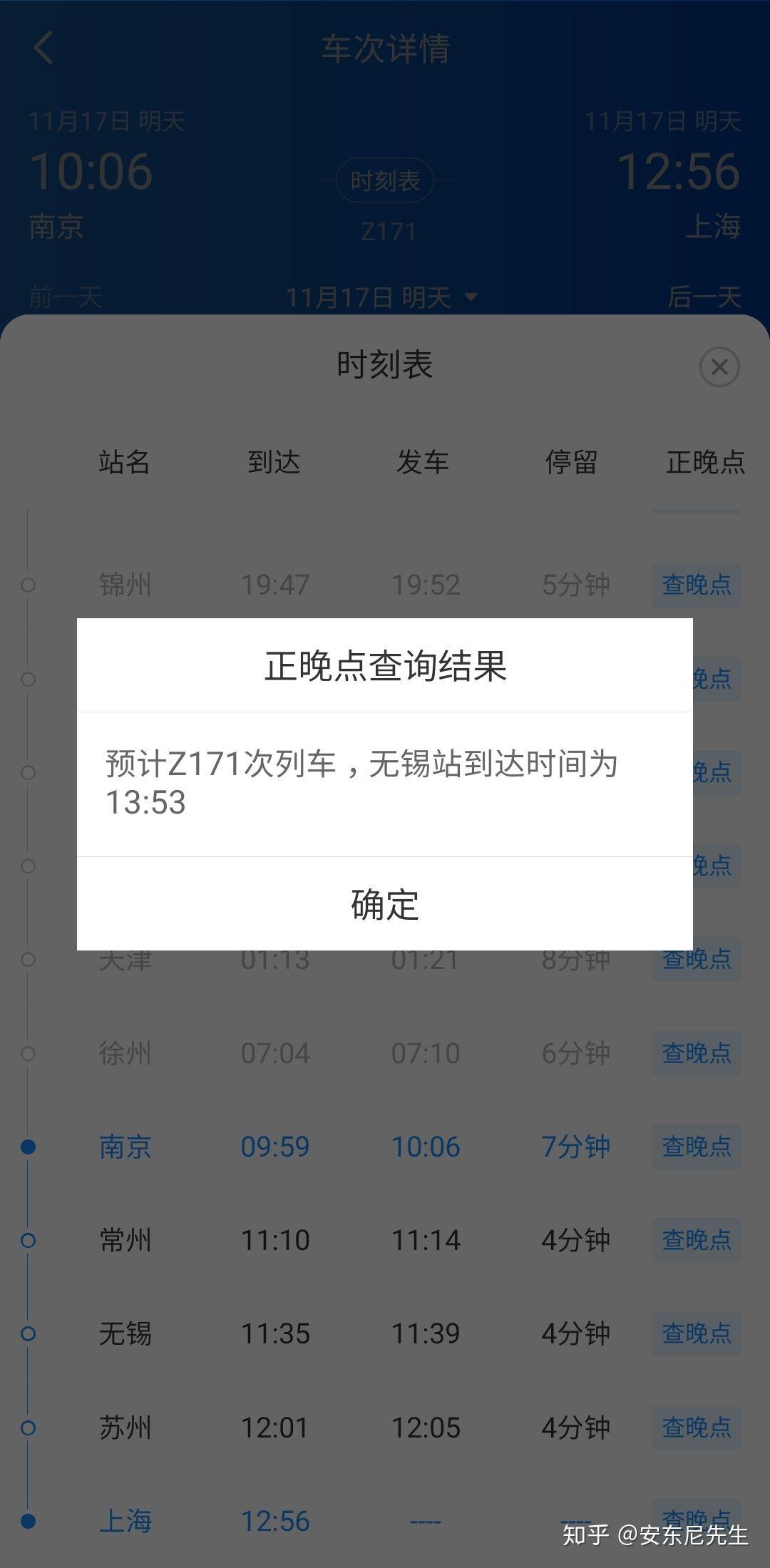The width and height of the screenshot is (770, 1568).
Task: Open the 时刻表 pill at the top
Action: point(386,180)
